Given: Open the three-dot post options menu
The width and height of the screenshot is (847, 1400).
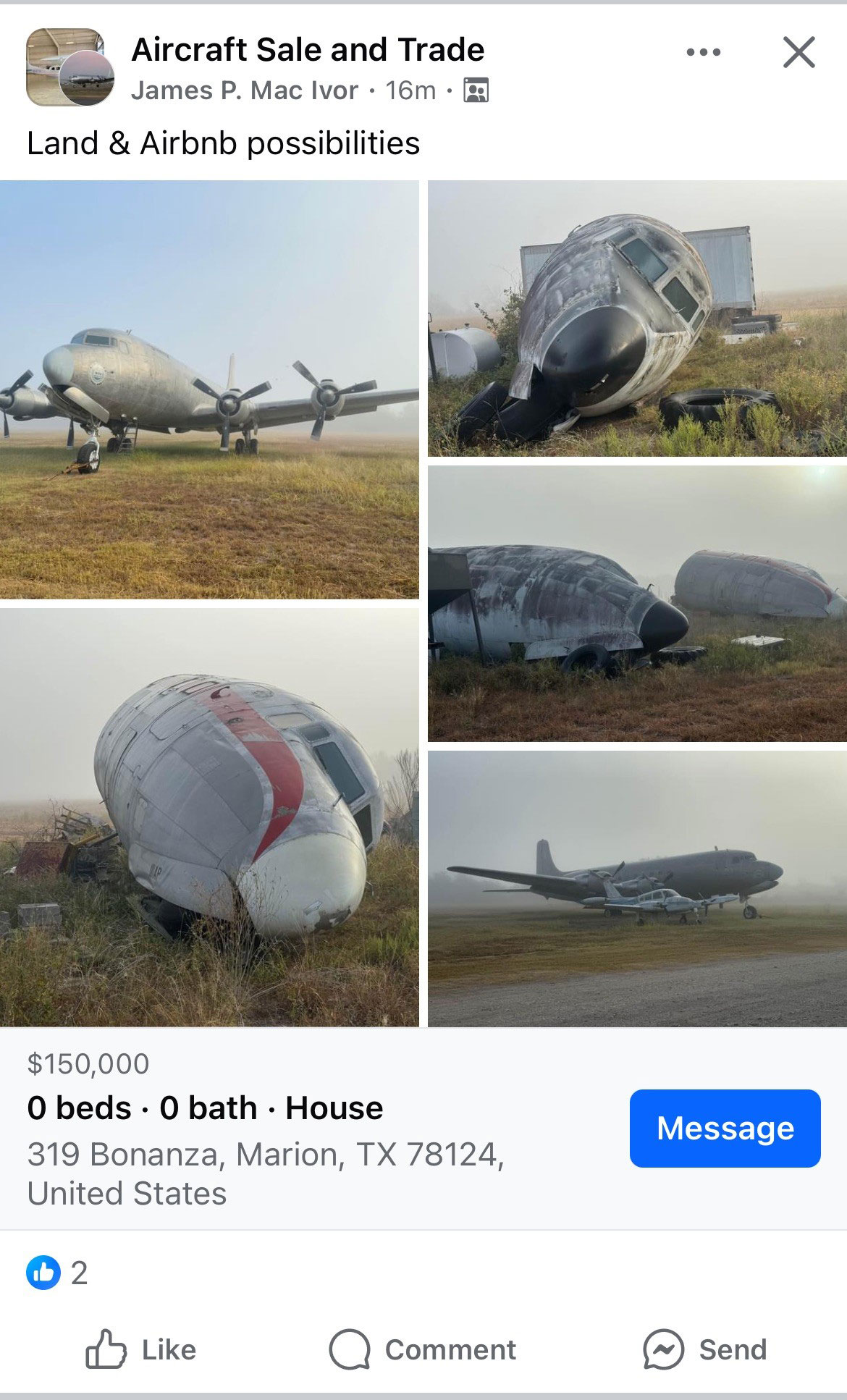Looking at the screenshot, I should click(x=704, y=52).
